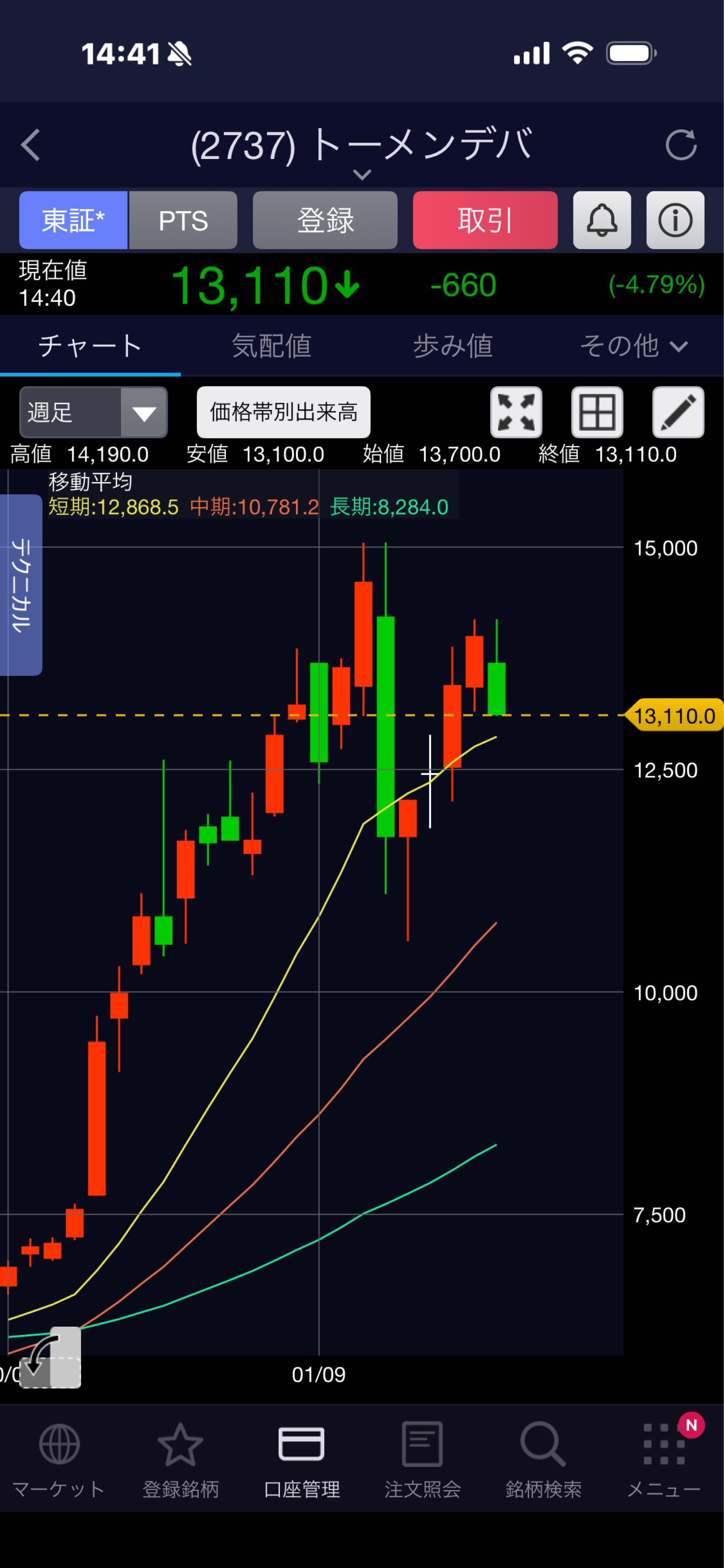Open the chart grid layout icon
This screenshot has width=724, height=1568.
pos(597,412)
